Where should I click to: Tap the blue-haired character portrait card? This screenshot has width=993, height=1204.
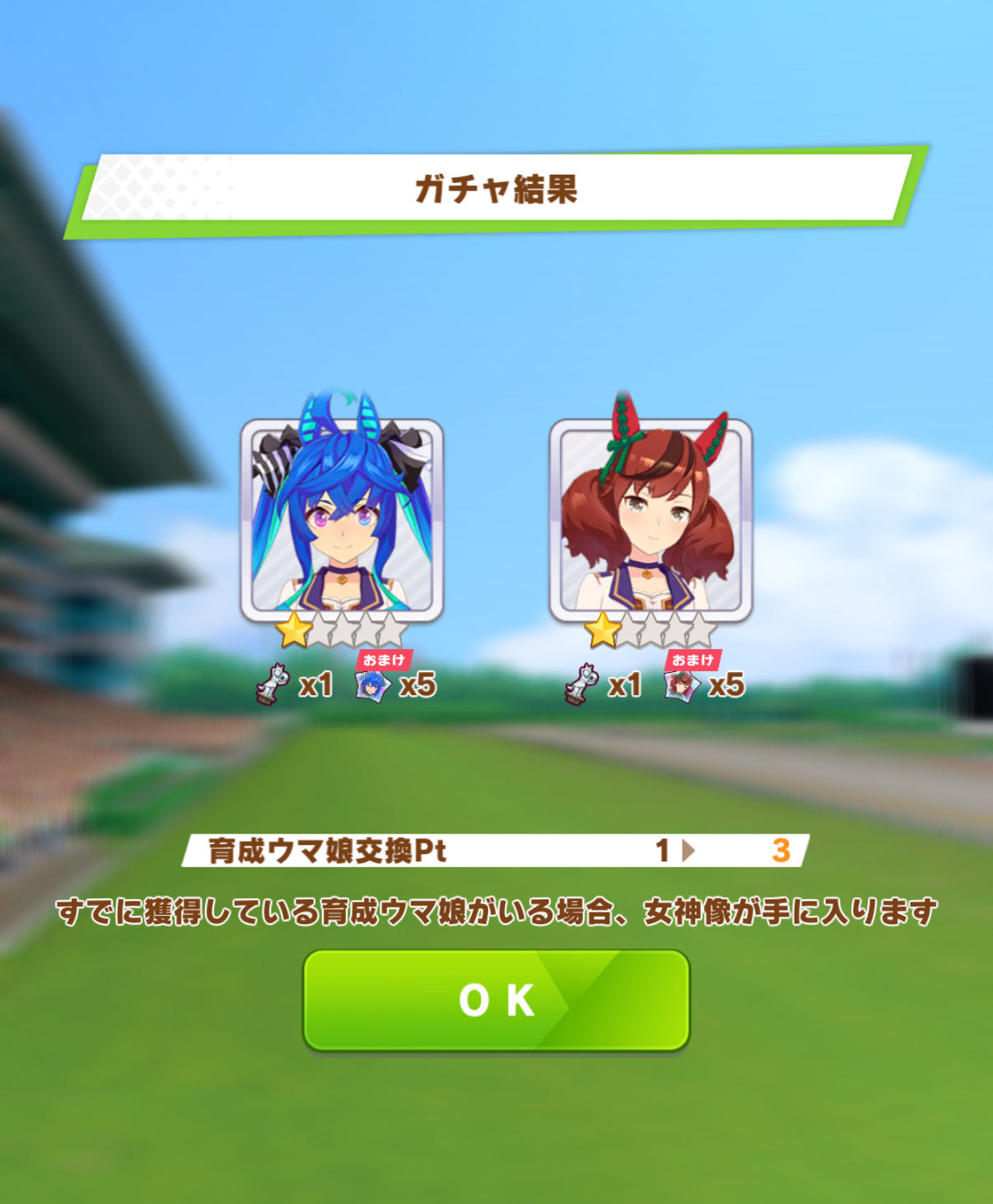coord(342,520)
